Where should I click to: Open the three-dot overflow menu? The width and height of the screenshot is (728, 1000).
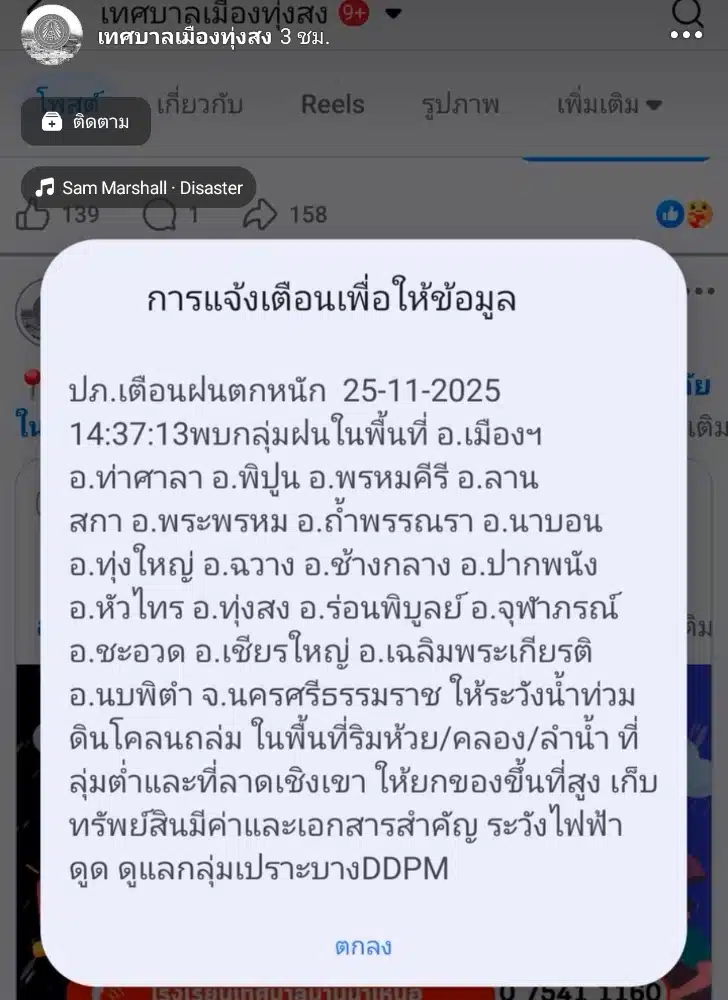686,35
